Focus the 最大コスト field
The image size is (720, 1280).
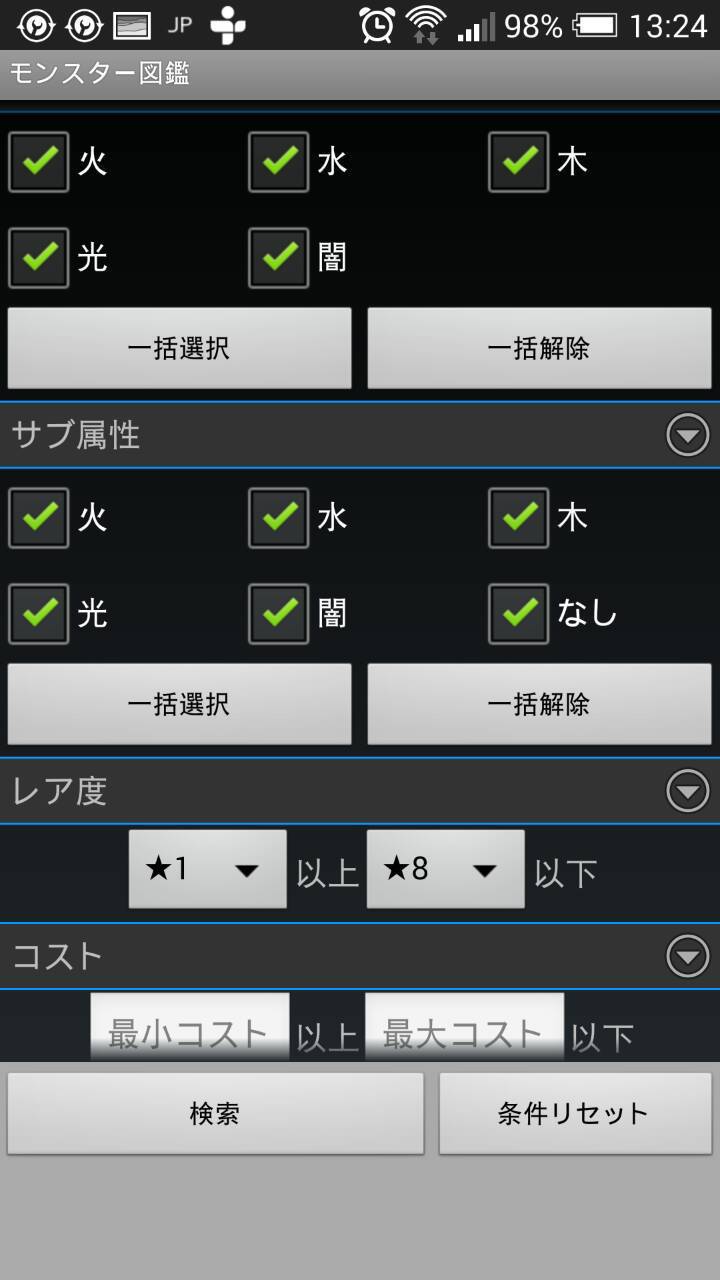click(x=464, y=1030)
